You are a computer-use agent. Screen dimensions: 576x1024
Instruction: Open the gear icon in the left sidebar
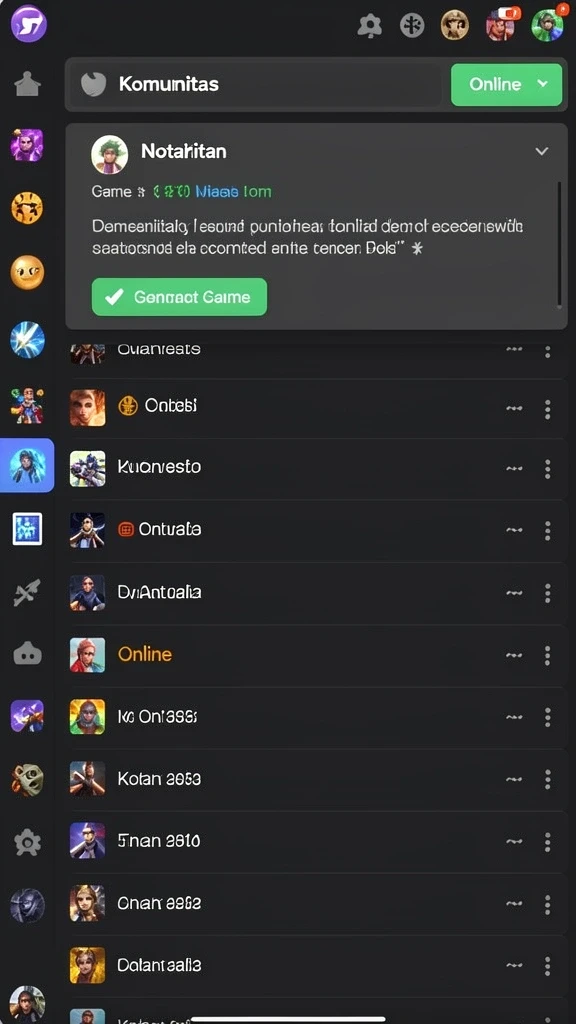[27, 842]
